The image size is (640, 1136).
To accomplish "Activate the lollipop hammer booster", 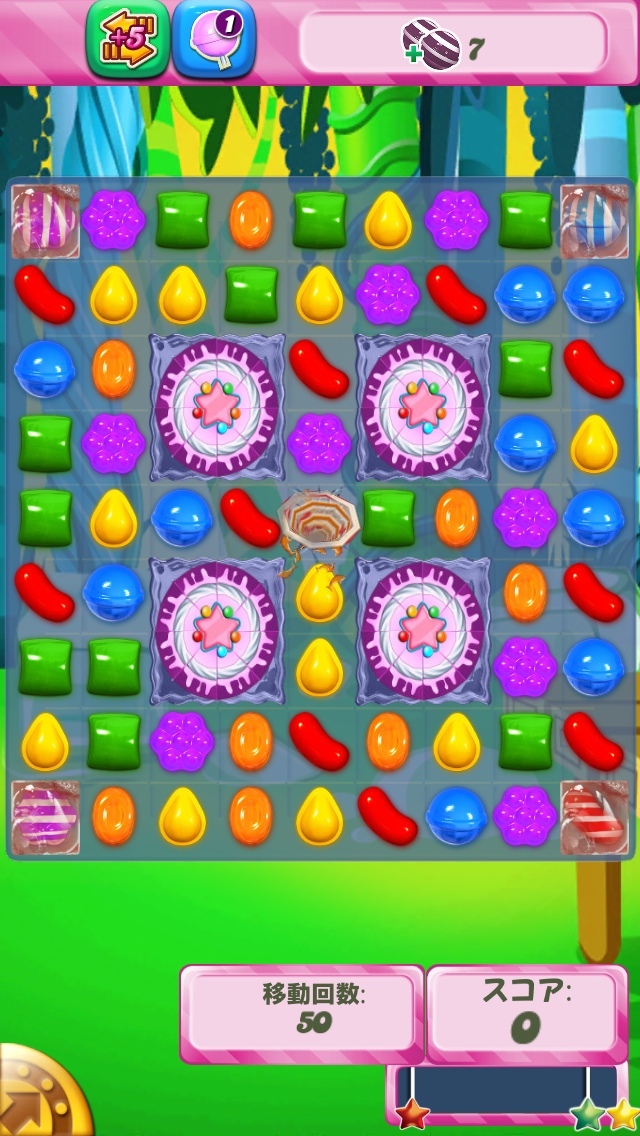I will click(214, 38).
